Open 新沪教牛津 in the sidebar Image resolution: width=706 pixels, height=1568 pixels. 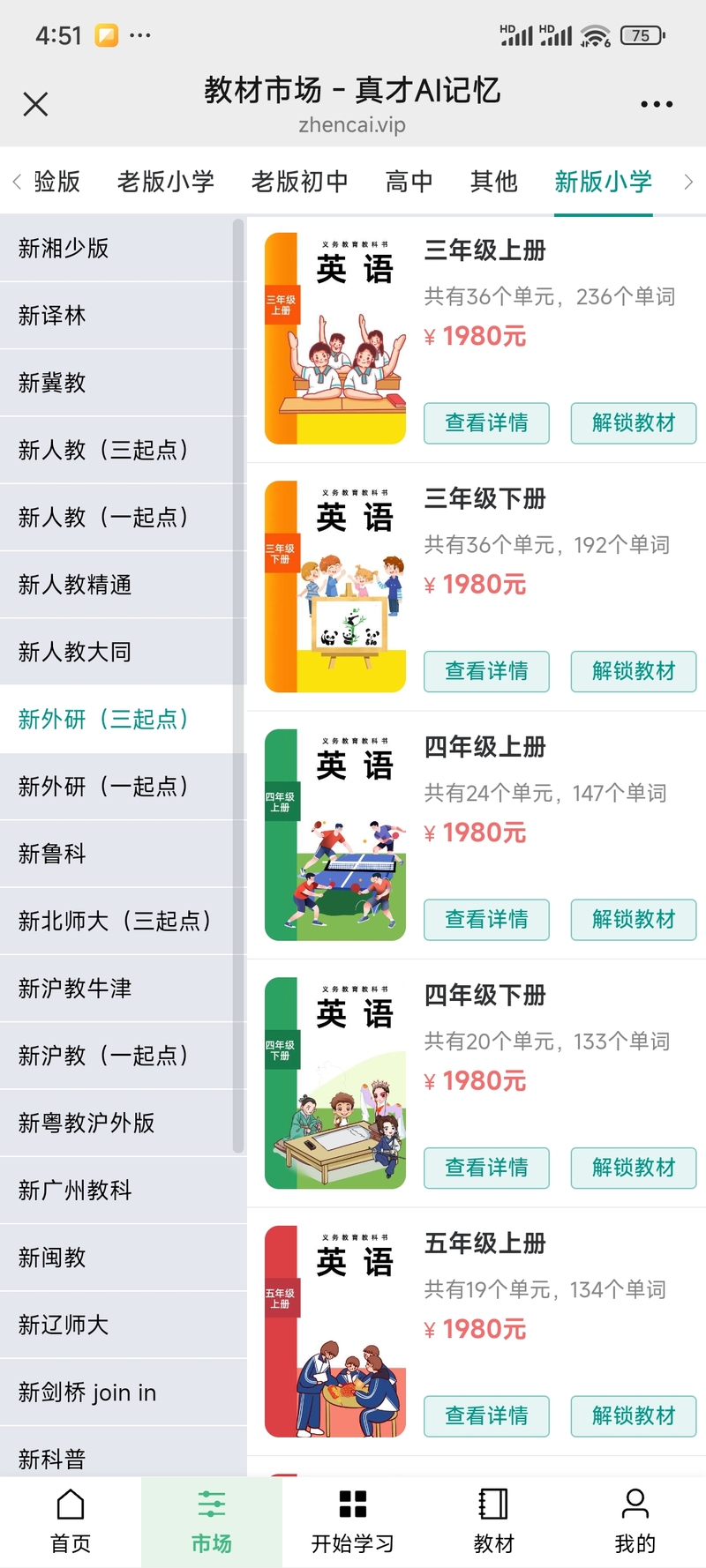click(x=75, y=989)
